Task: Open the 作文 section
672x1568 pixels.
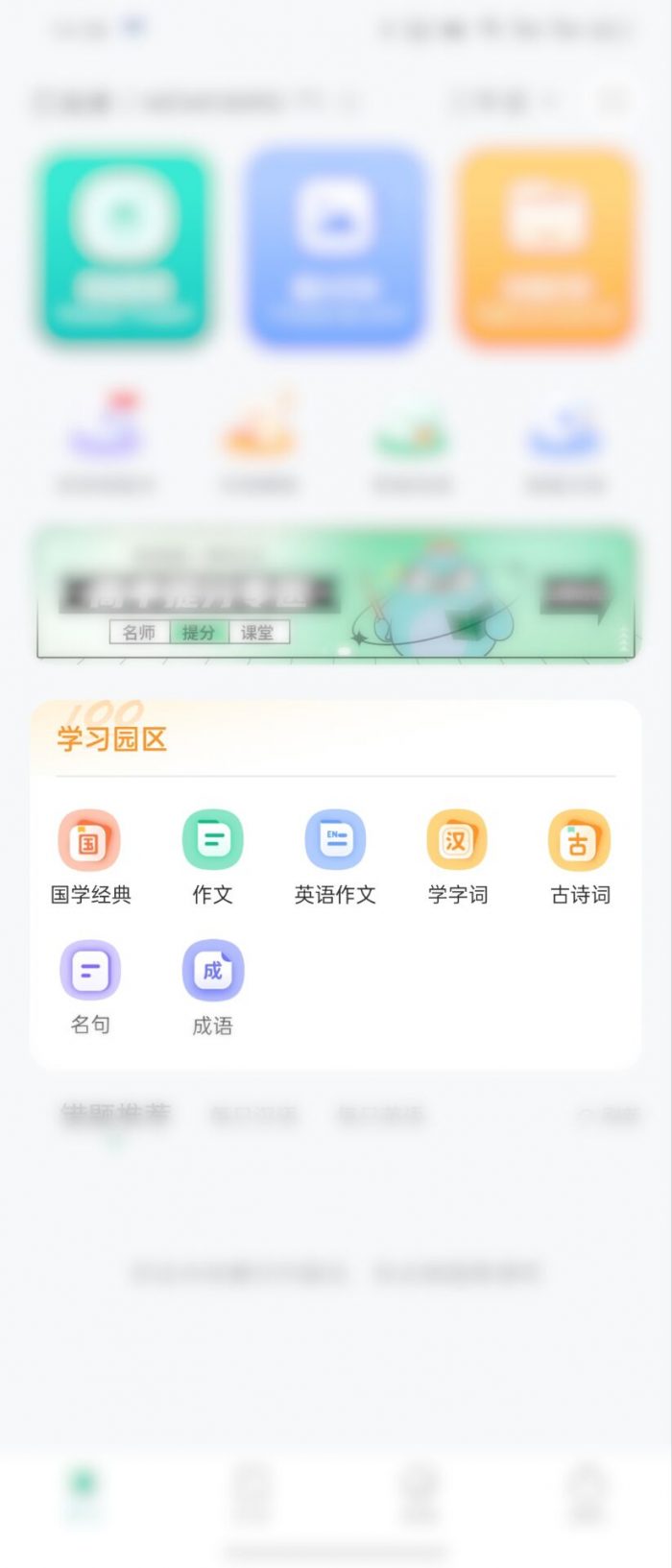Action: 212,842
